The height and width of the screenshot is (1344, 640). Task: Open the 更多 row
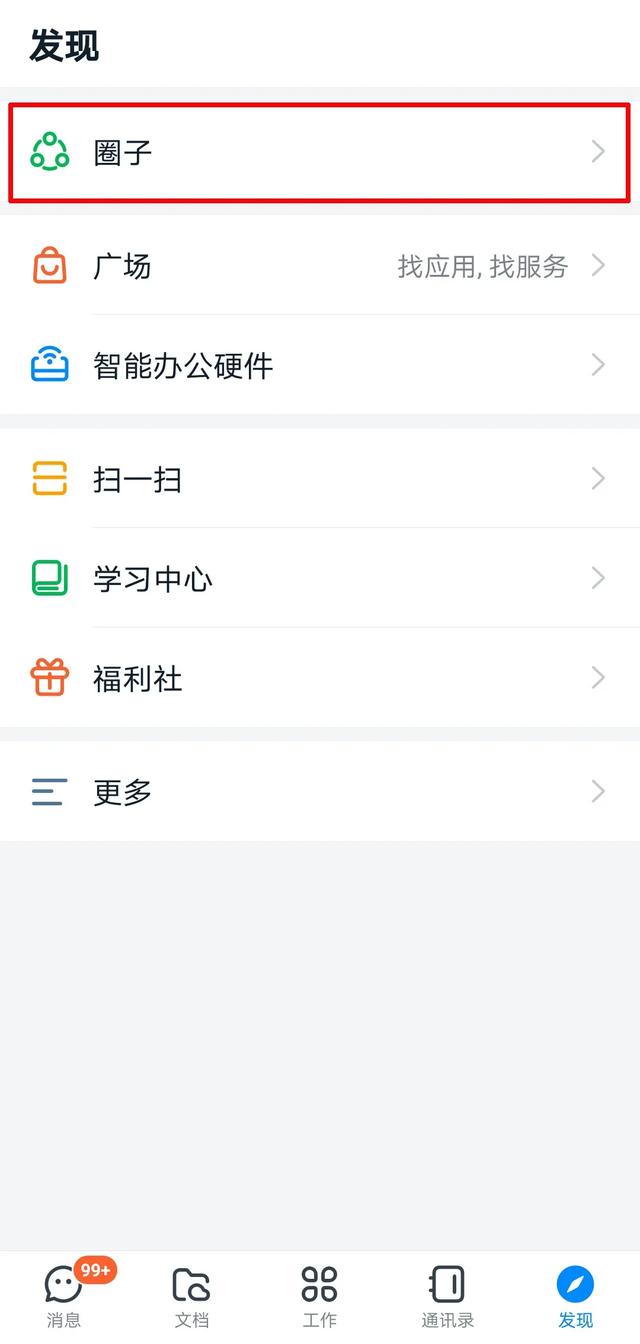coord(320,792)
